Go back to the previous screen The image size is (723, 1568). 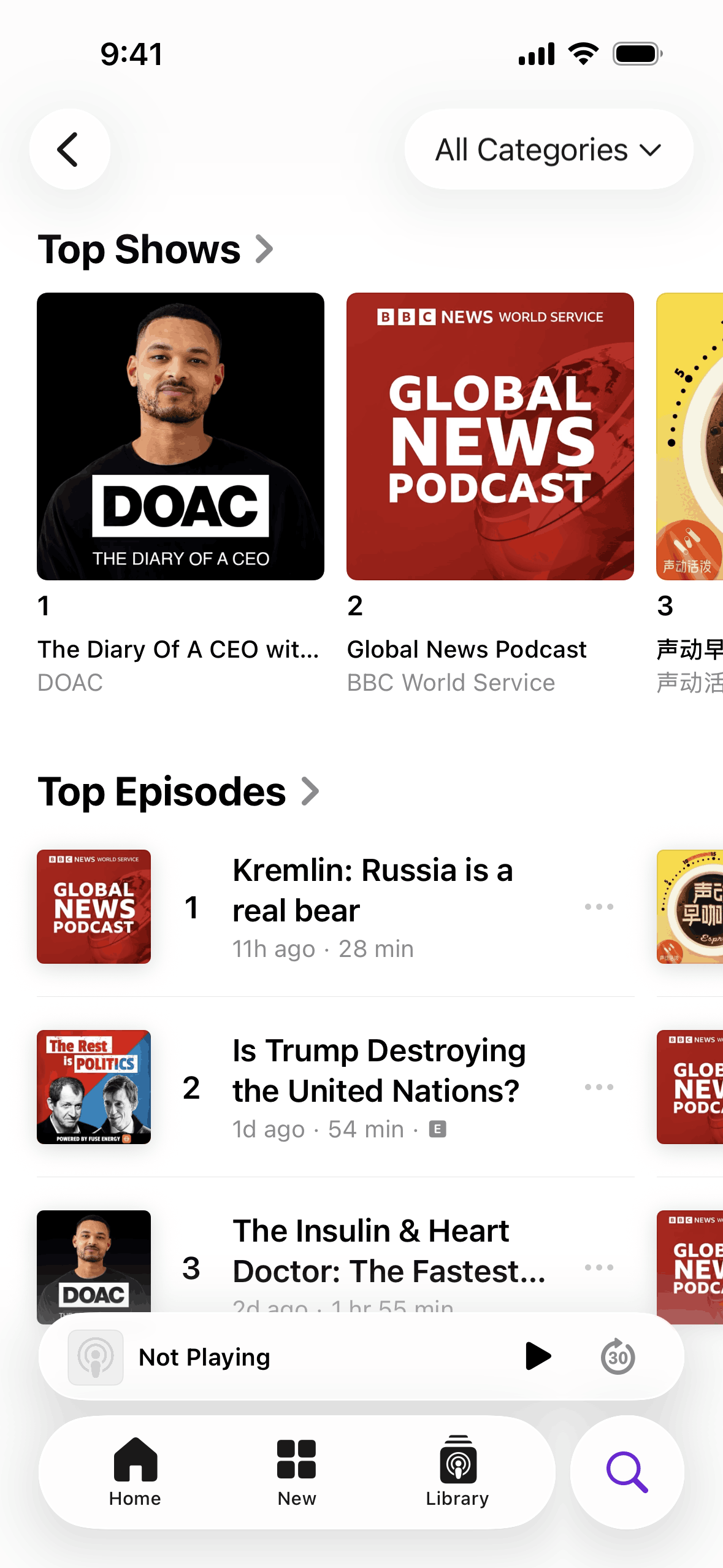click(x=69, y=149)
